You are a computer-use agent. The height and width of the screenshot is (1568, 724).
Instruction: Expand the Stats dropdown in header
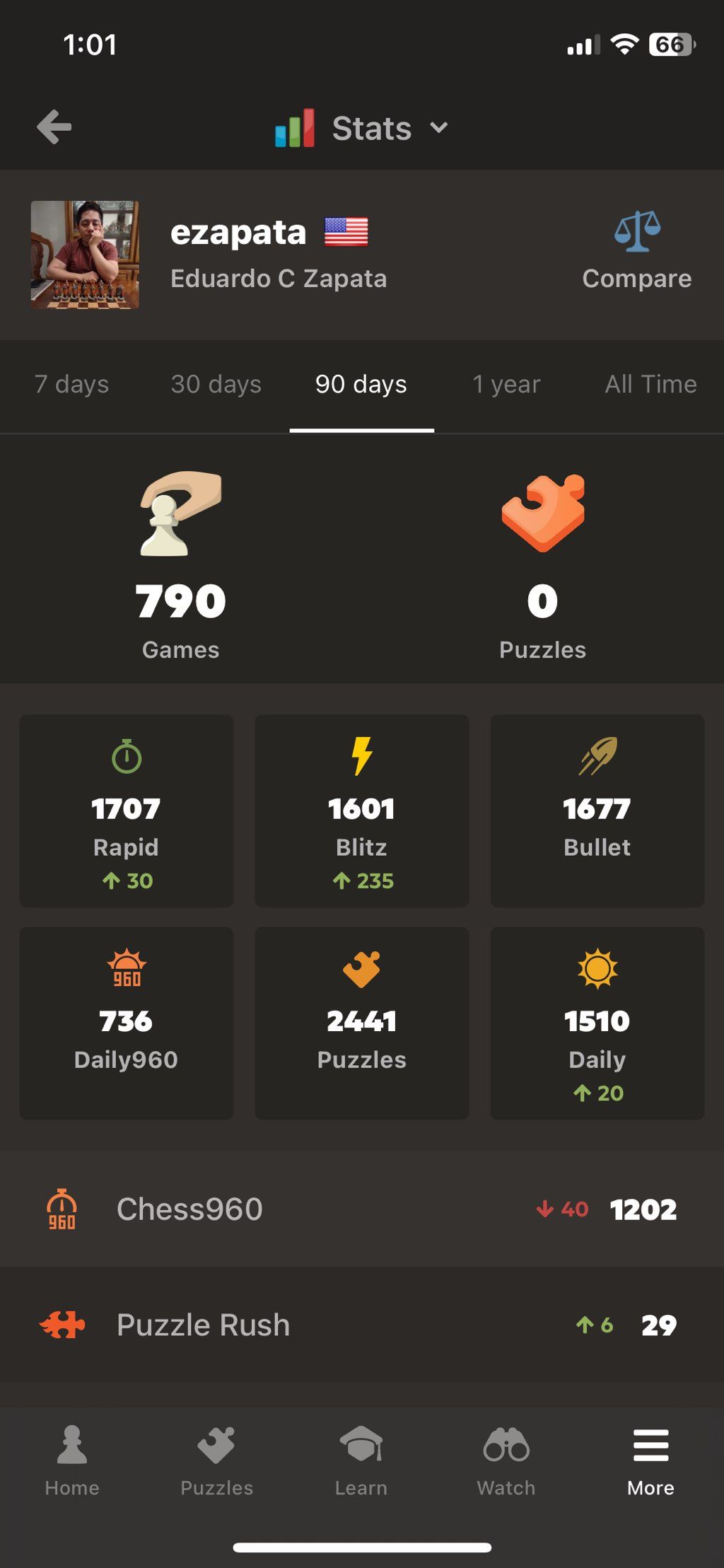click(x=362, y=128)
